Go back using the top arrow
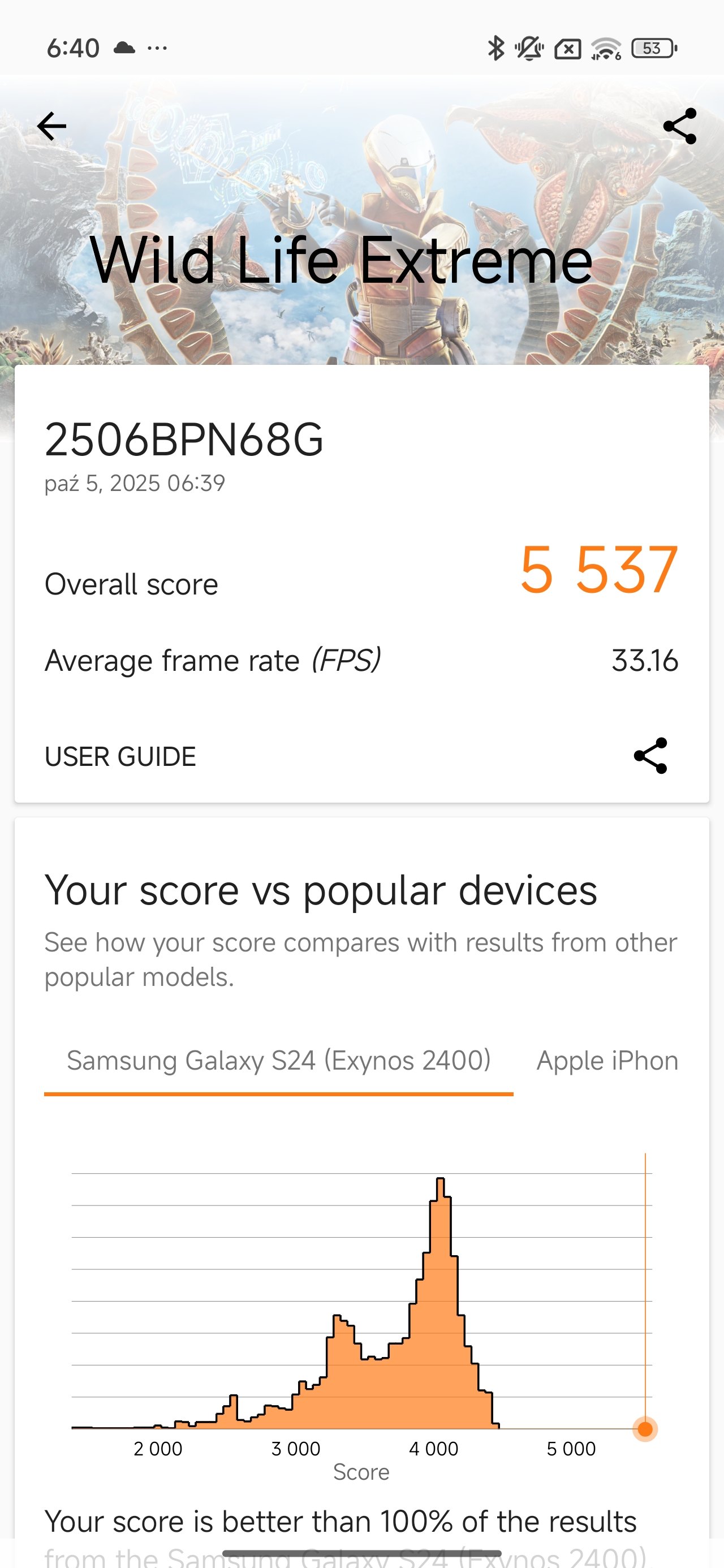Image resolution: width=724 pixels, height=1568 pixels. (x=52, y=127)
